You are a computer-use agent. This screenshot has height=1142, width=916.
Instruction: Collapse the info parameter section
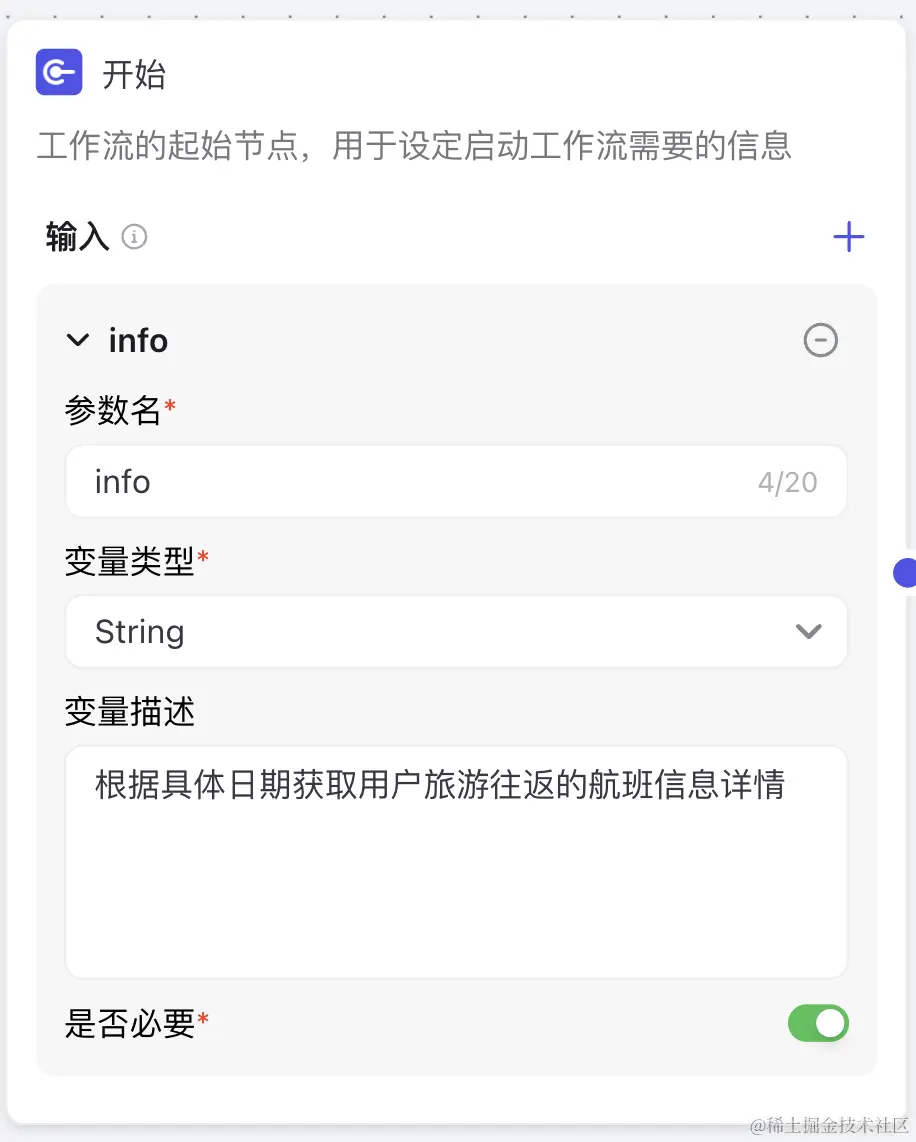(x=77, y=341)
